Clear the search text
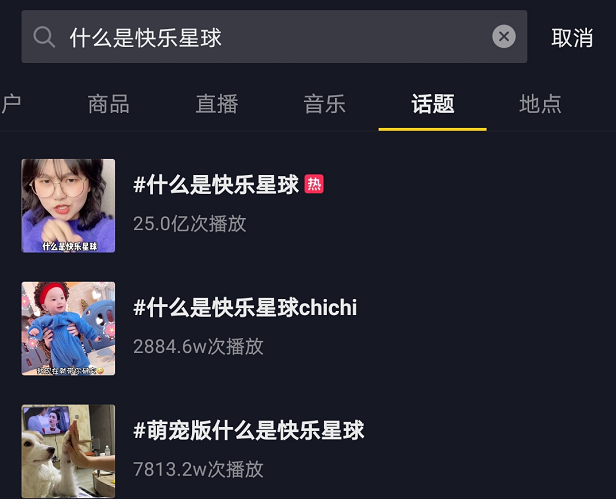This screenshot has height=499, width=616. pos(504,37)
